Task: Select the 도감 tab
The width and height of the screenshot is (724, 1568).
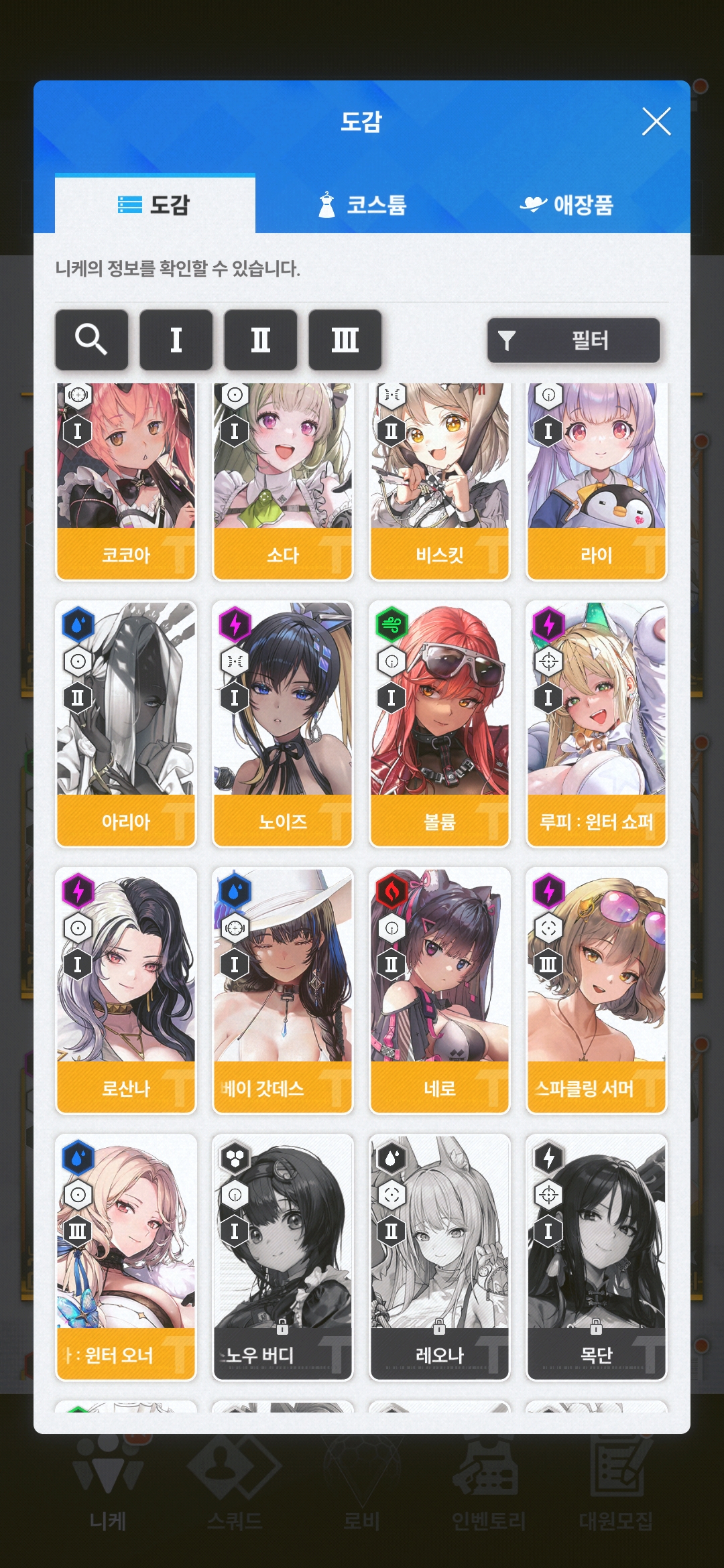Action: click(x=155, y=205)
